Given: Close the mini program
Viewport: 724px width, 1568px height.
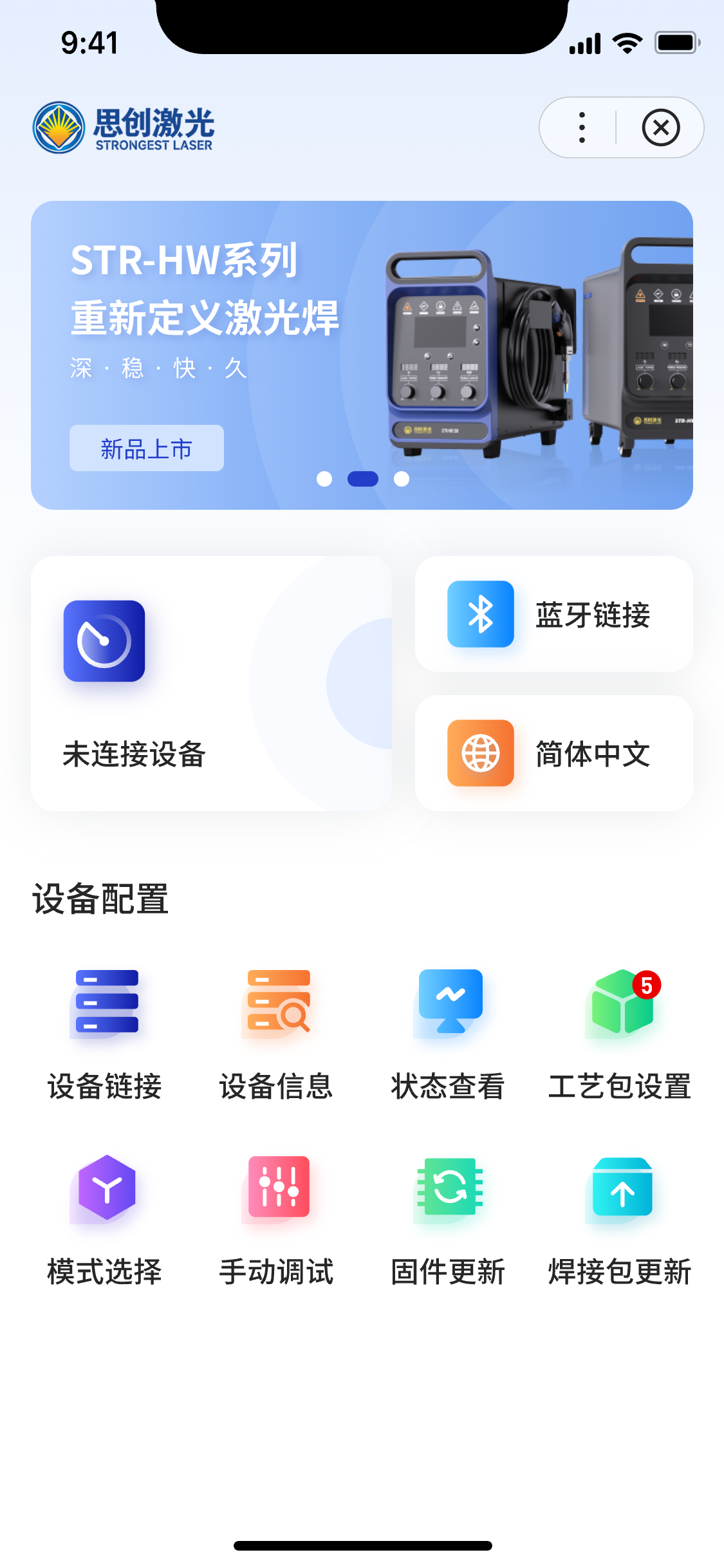Looking at the screenshot, I should tap(661, 127).
